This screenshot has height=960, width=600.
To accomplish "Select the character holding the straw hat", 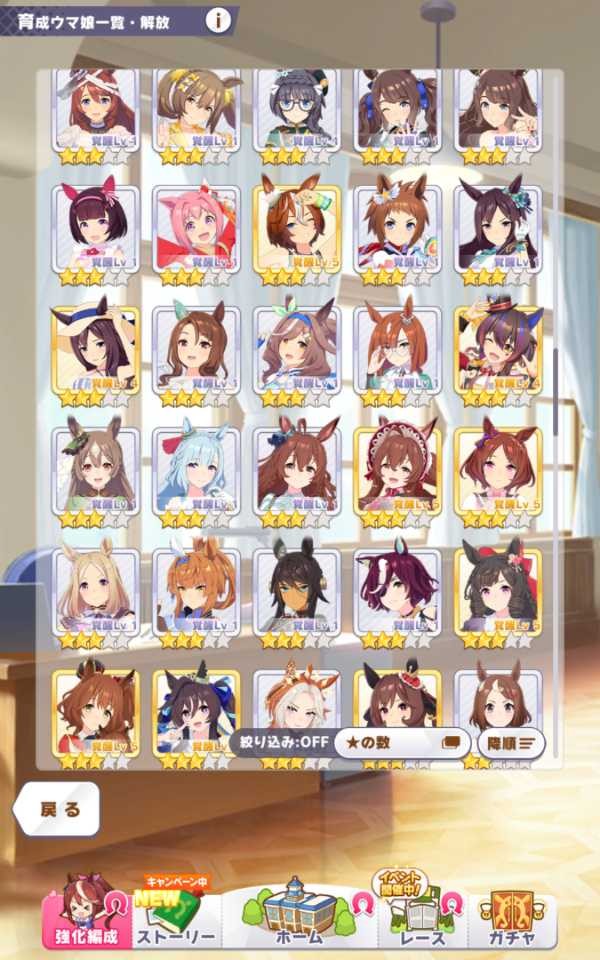I will pos(95,350).
